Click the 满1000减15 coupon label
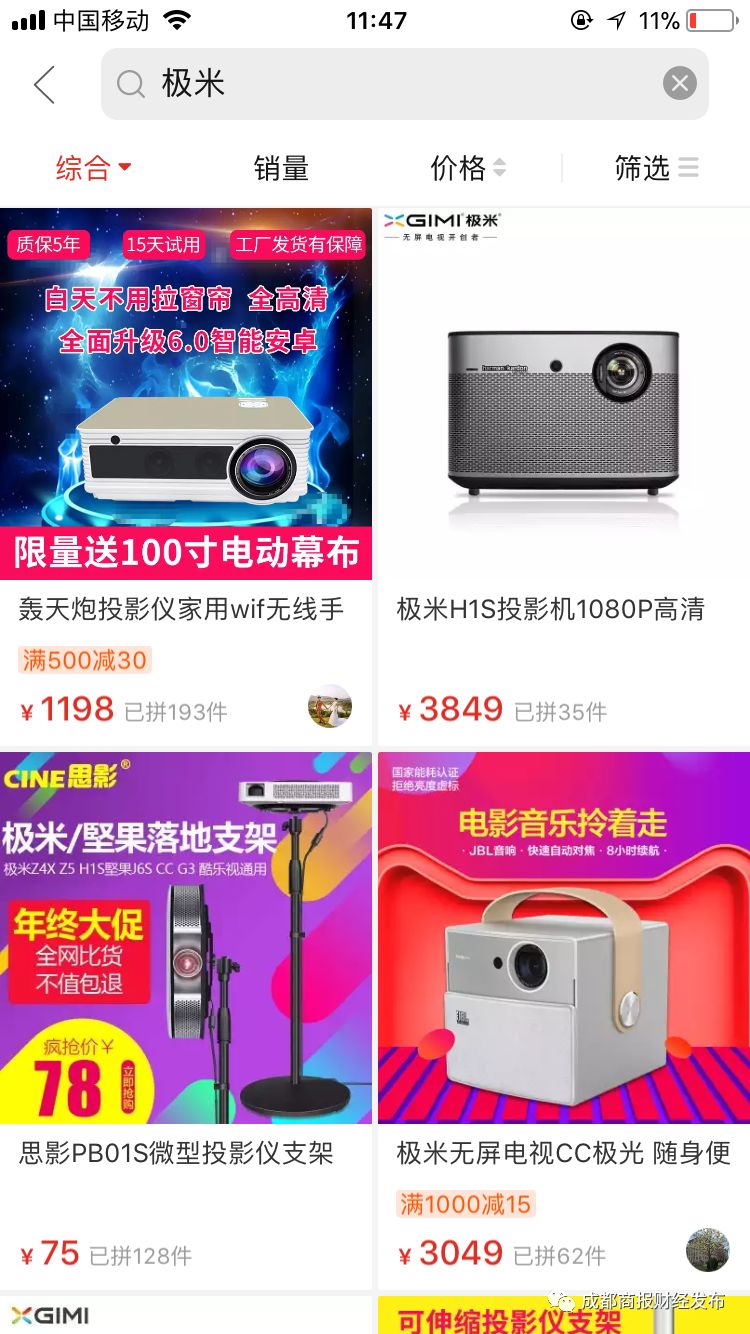This screenshot has height=1334, width=750. [x=464, y=1204]
